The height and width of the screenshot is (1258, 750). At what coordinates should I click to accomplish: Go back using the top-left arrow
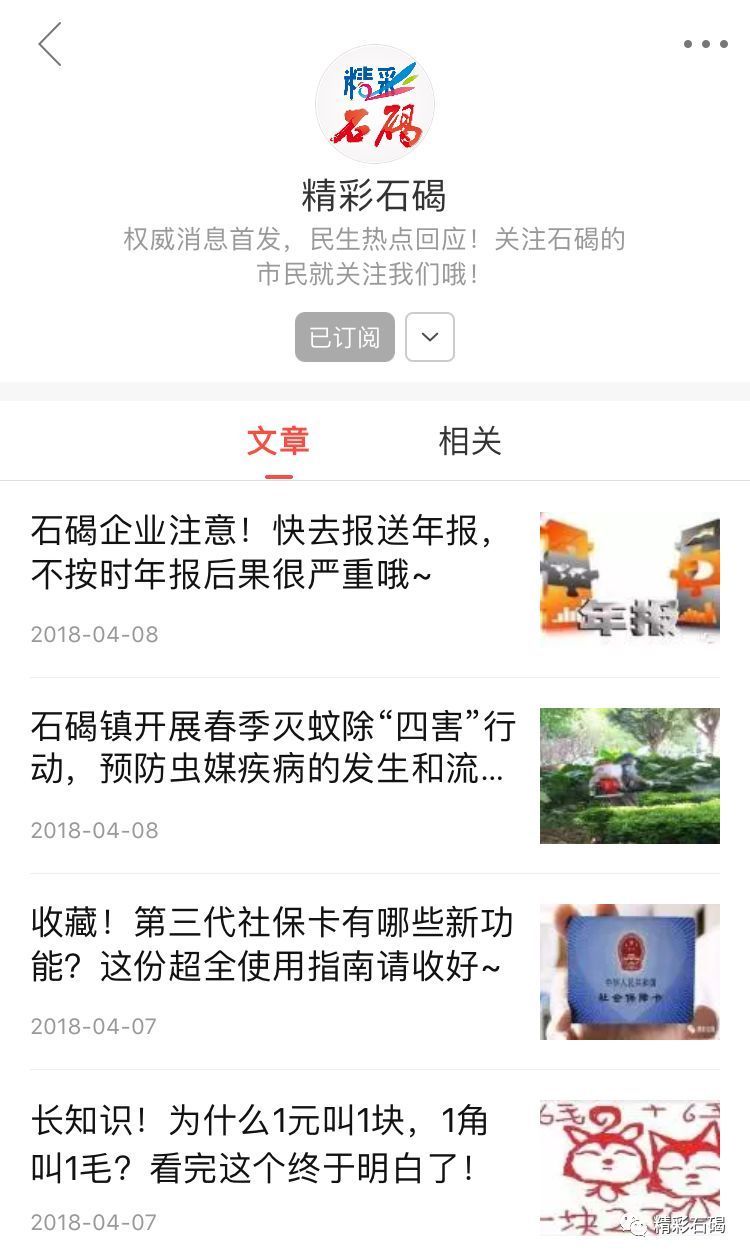point(50,45)
